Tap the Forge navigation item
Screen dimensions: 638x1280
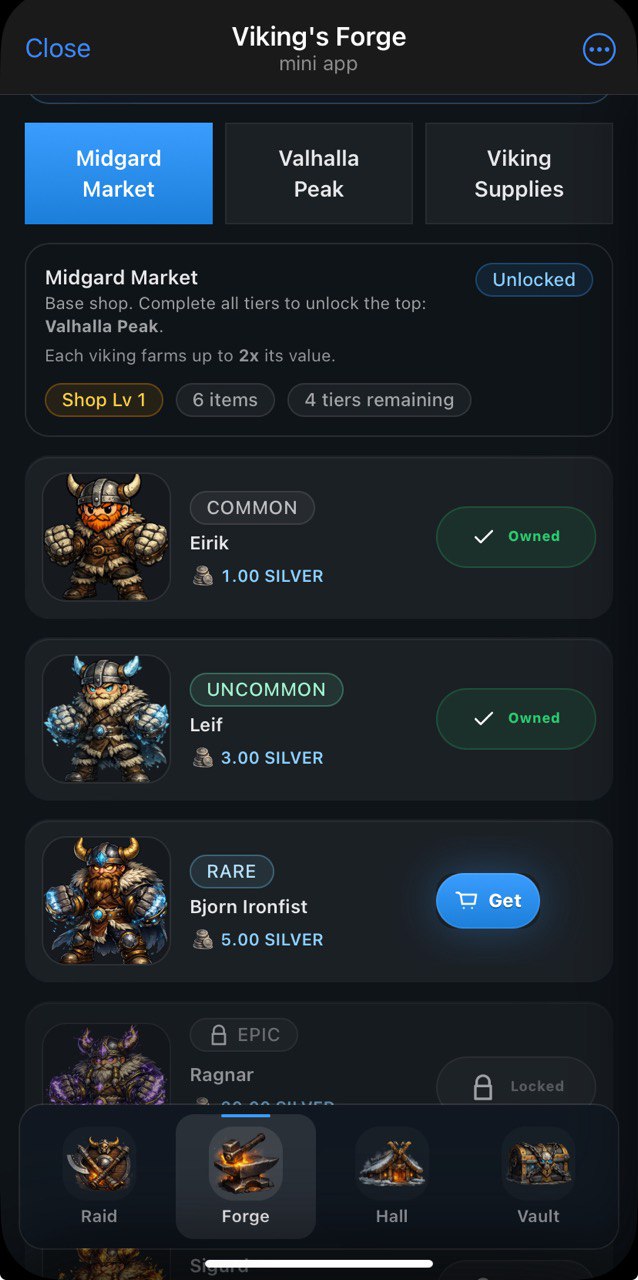click(246, 1176)
